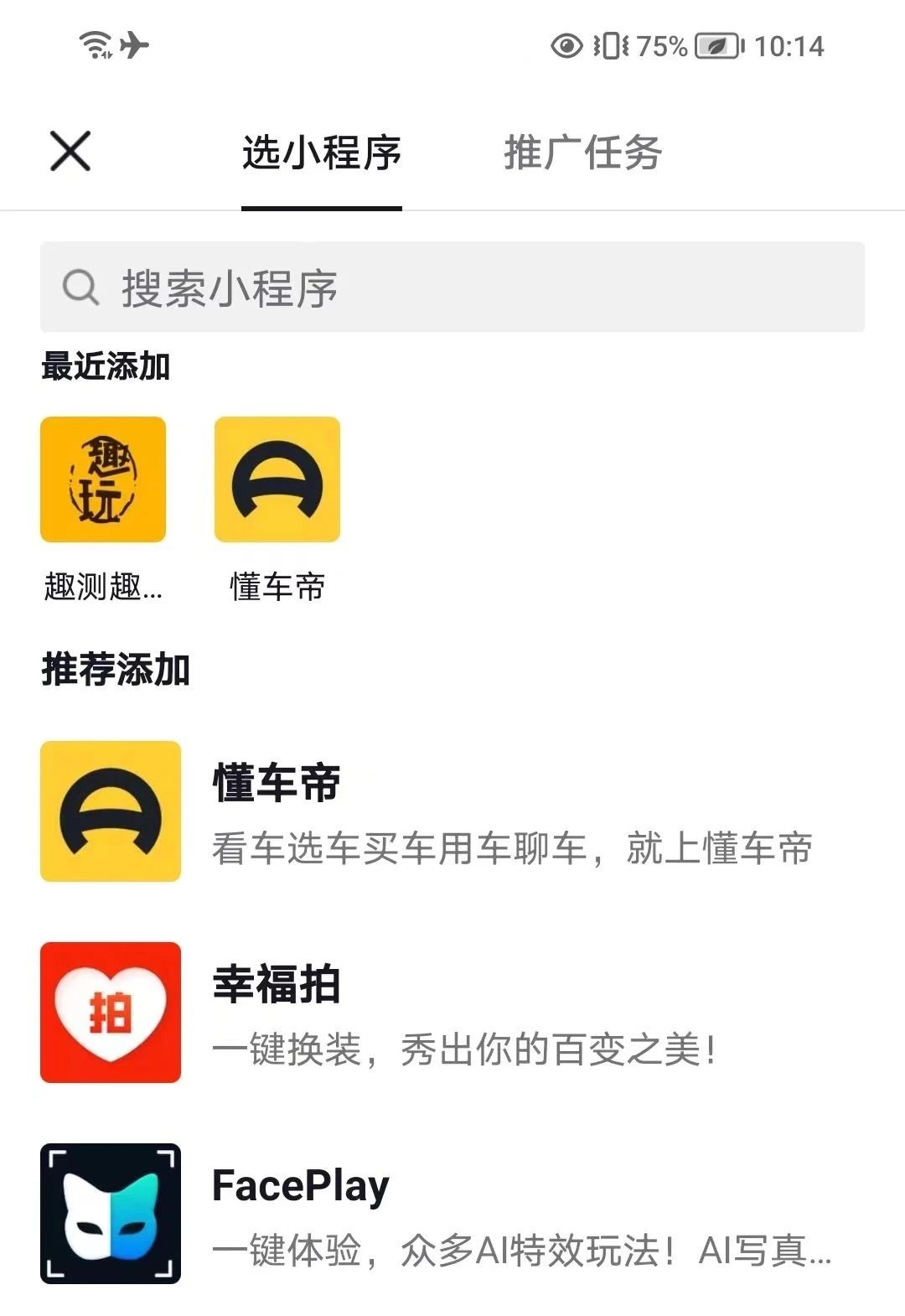
Task: Open the 趣测趣玩 mini-program icon
Action: click(102, 478)
